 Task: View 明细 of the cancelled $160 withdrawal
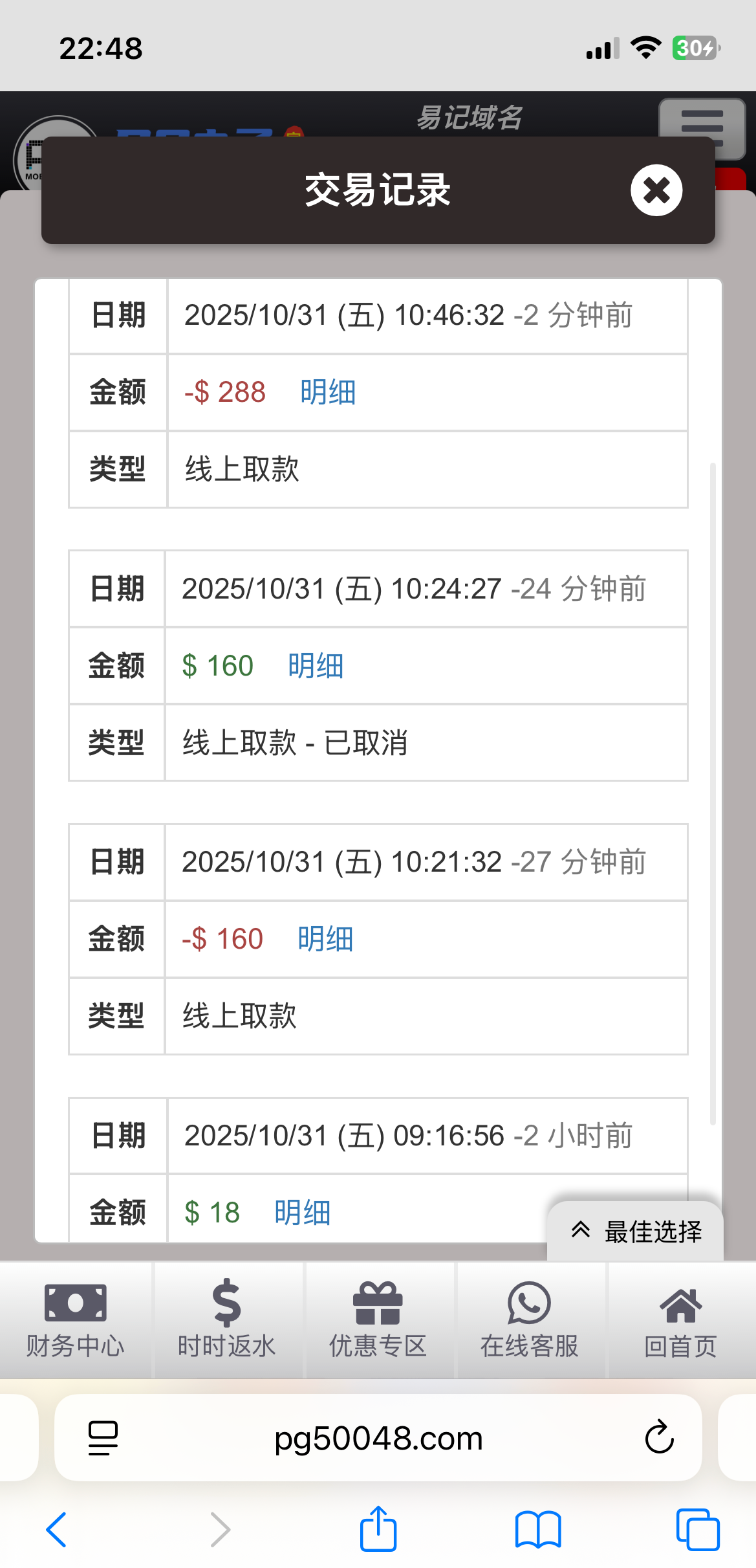point(316,666)
